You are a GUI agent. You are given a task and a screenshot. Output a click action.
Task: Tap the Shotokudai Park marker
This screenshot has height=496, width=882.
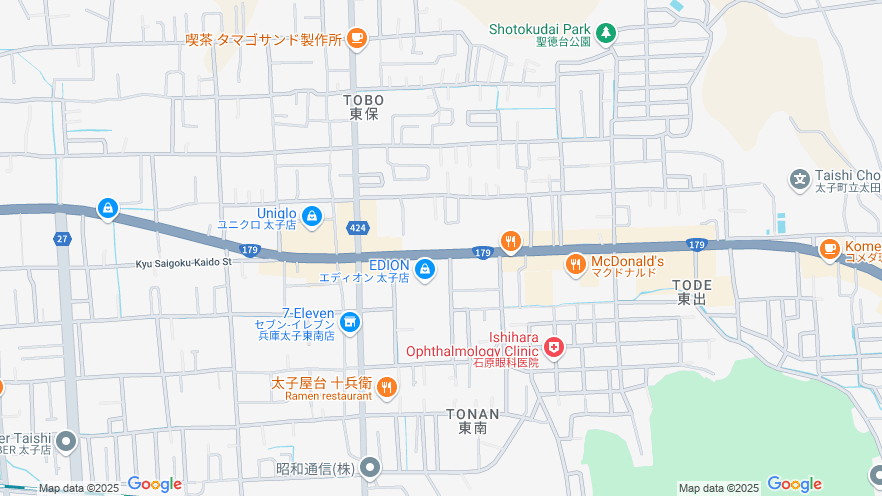(606, 33)
